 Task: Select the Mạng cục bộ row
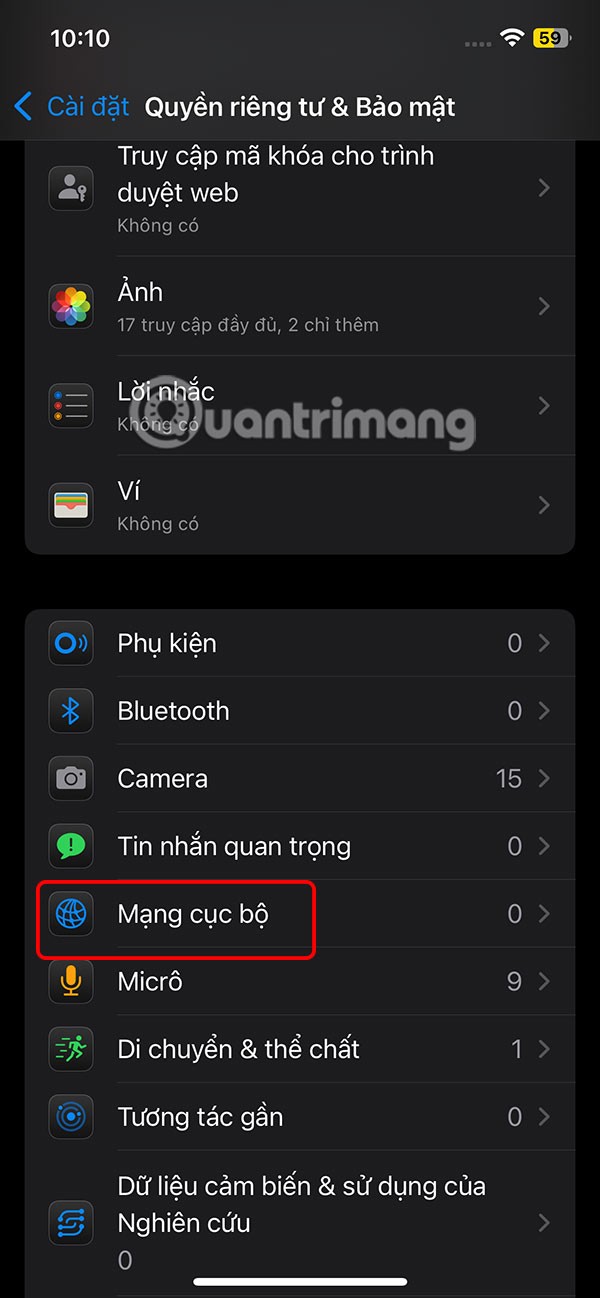[x=300, y=914]
